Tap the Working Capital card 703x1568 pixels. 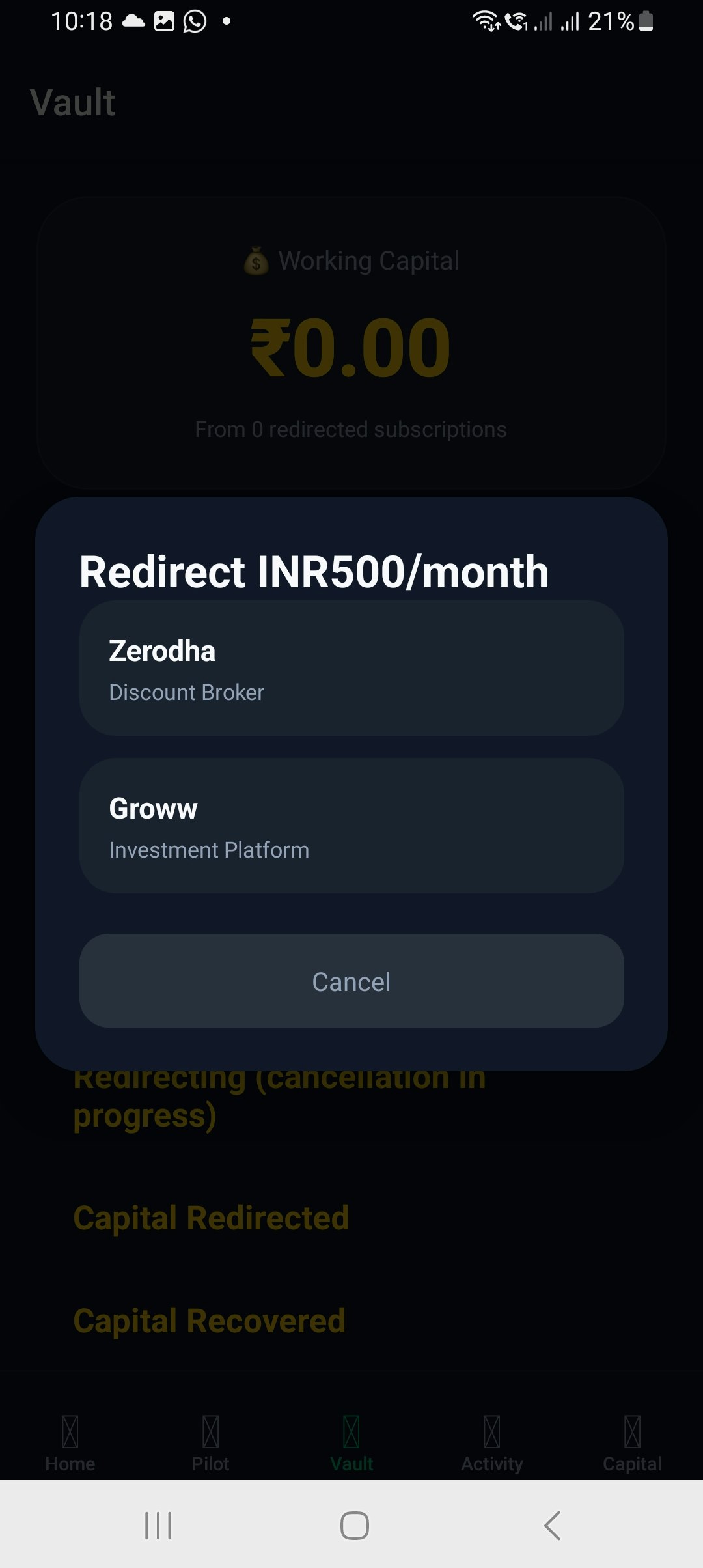351,343
